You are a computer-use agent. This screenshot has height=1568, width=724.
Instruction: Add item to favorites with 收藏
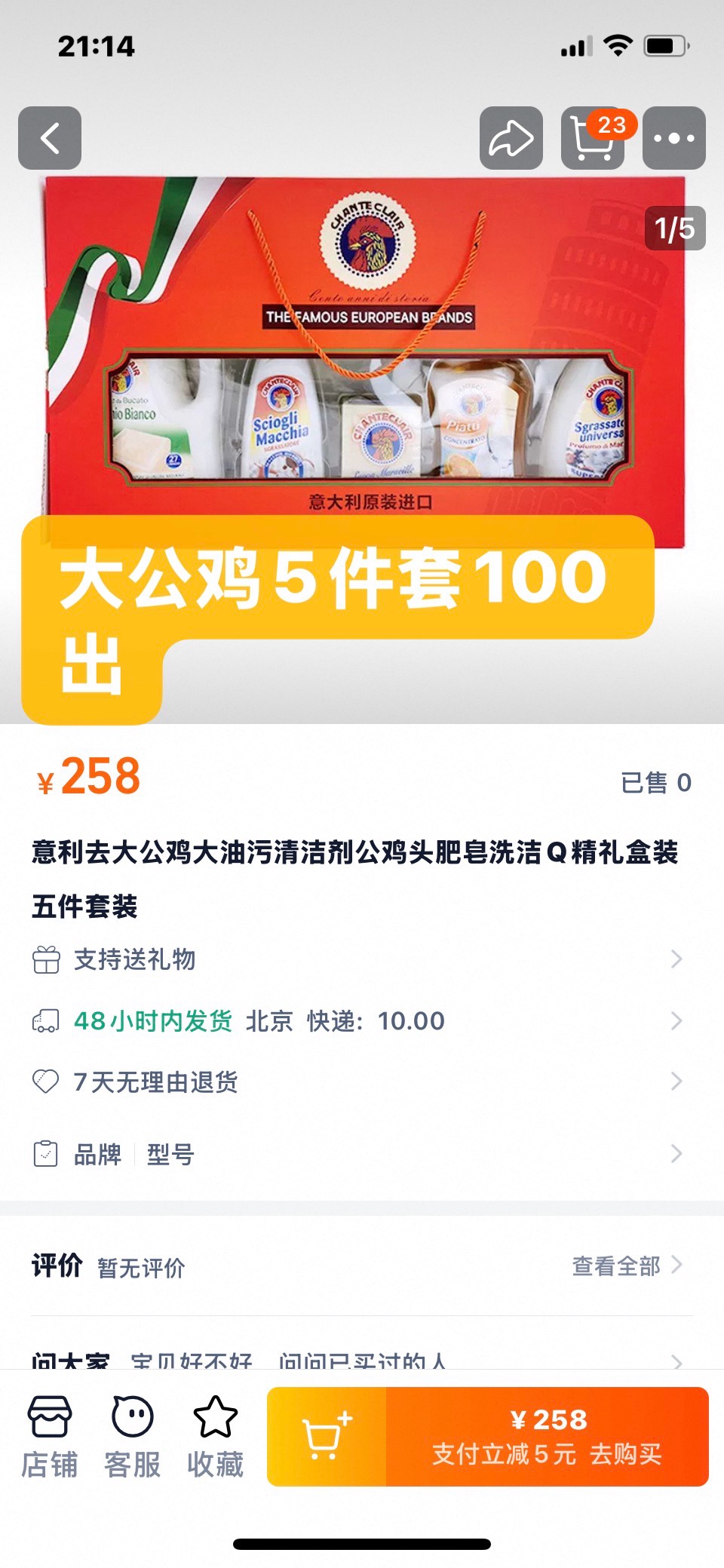216,1436
